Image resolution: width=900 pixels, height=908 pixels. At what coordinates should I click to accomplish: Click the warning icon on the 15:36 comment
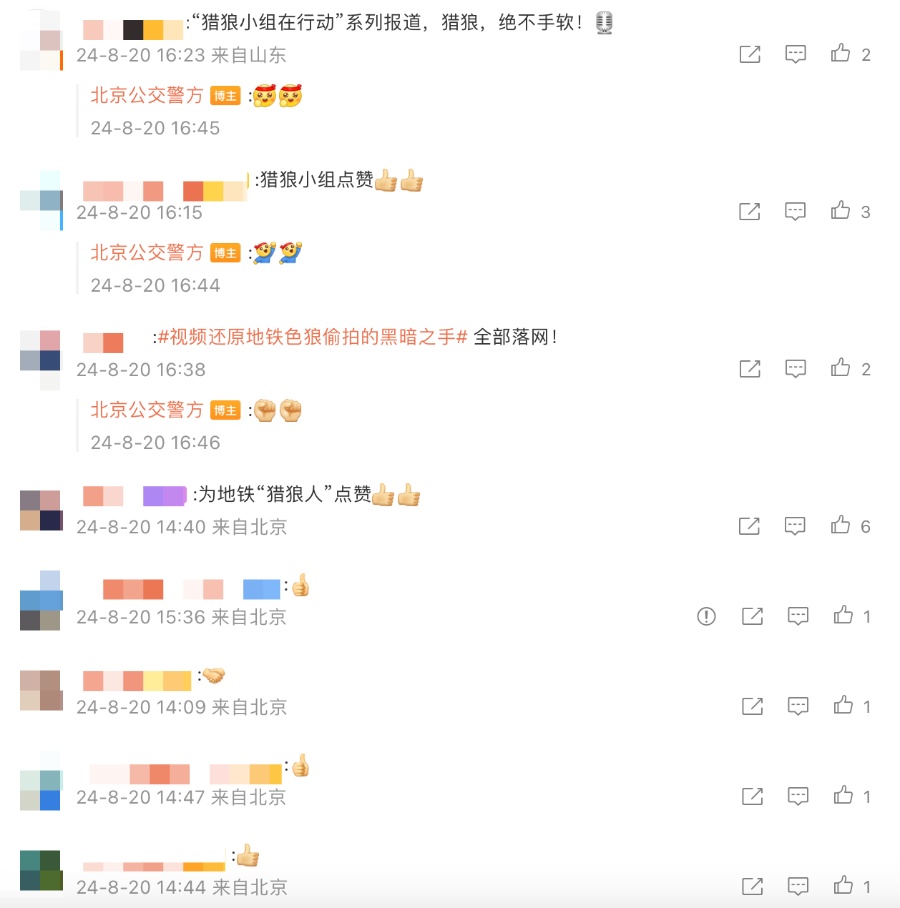[x=707, y=617]
